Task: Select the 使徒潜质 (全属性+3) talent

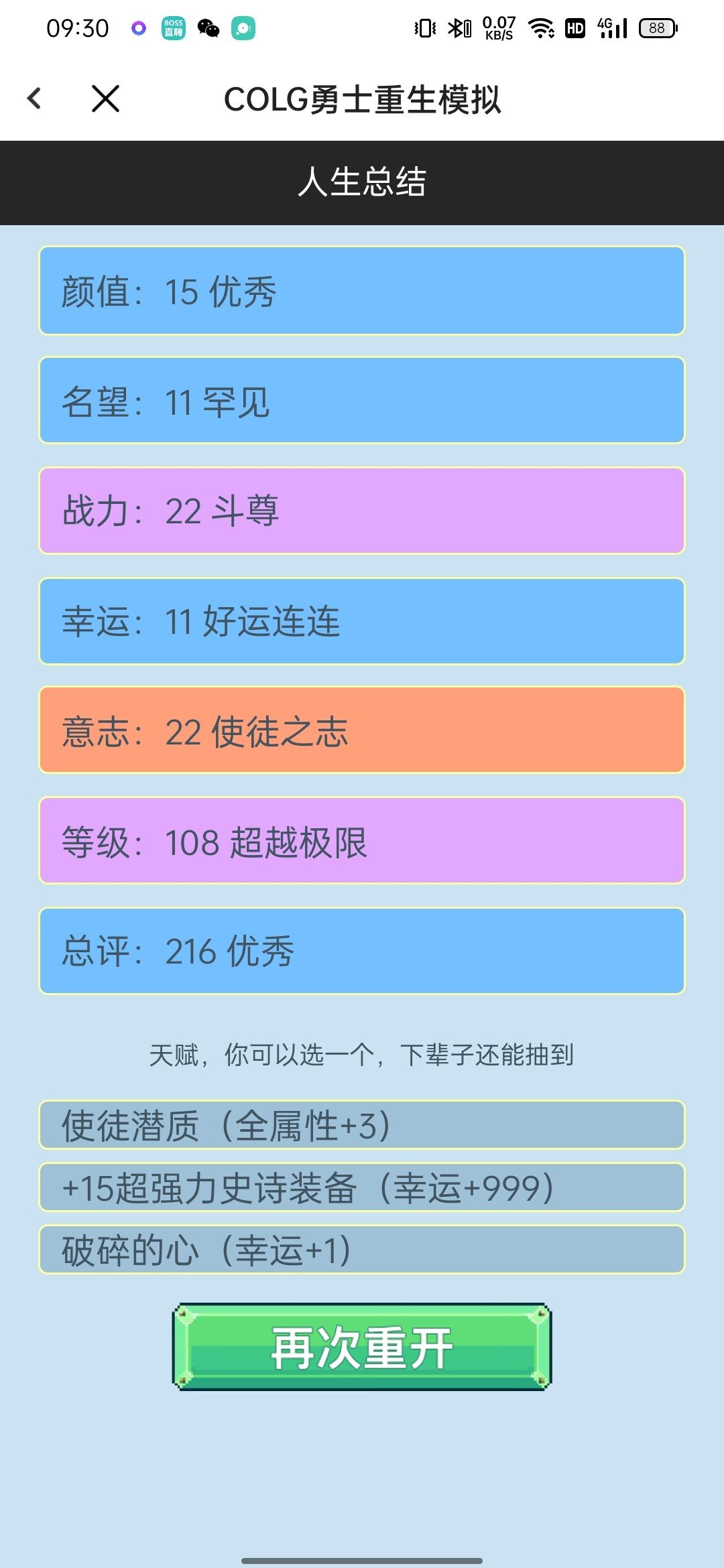Action: click(x=362, y=1125)
